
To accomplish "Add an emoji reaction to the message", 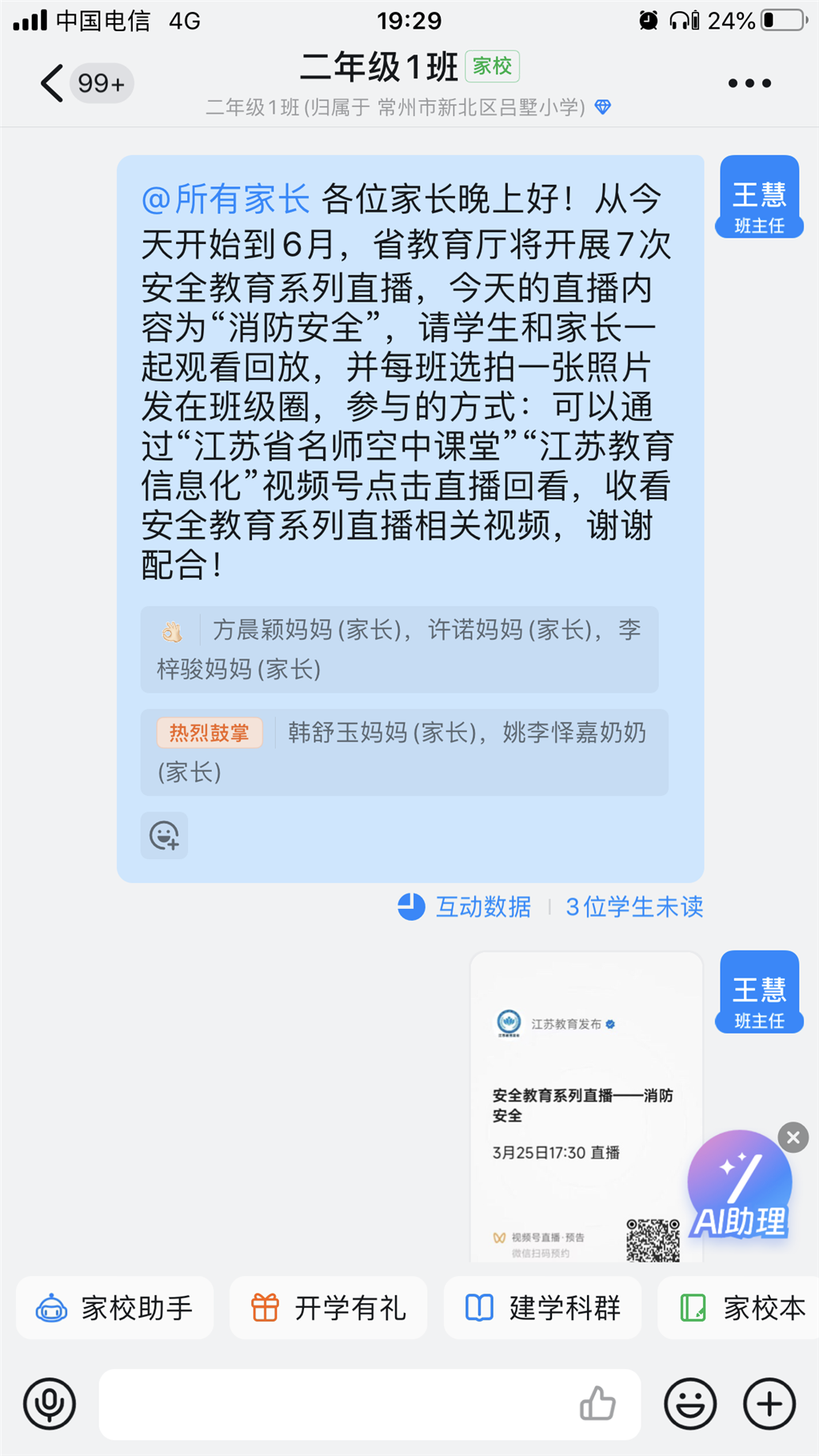I will tap(165, 836).
